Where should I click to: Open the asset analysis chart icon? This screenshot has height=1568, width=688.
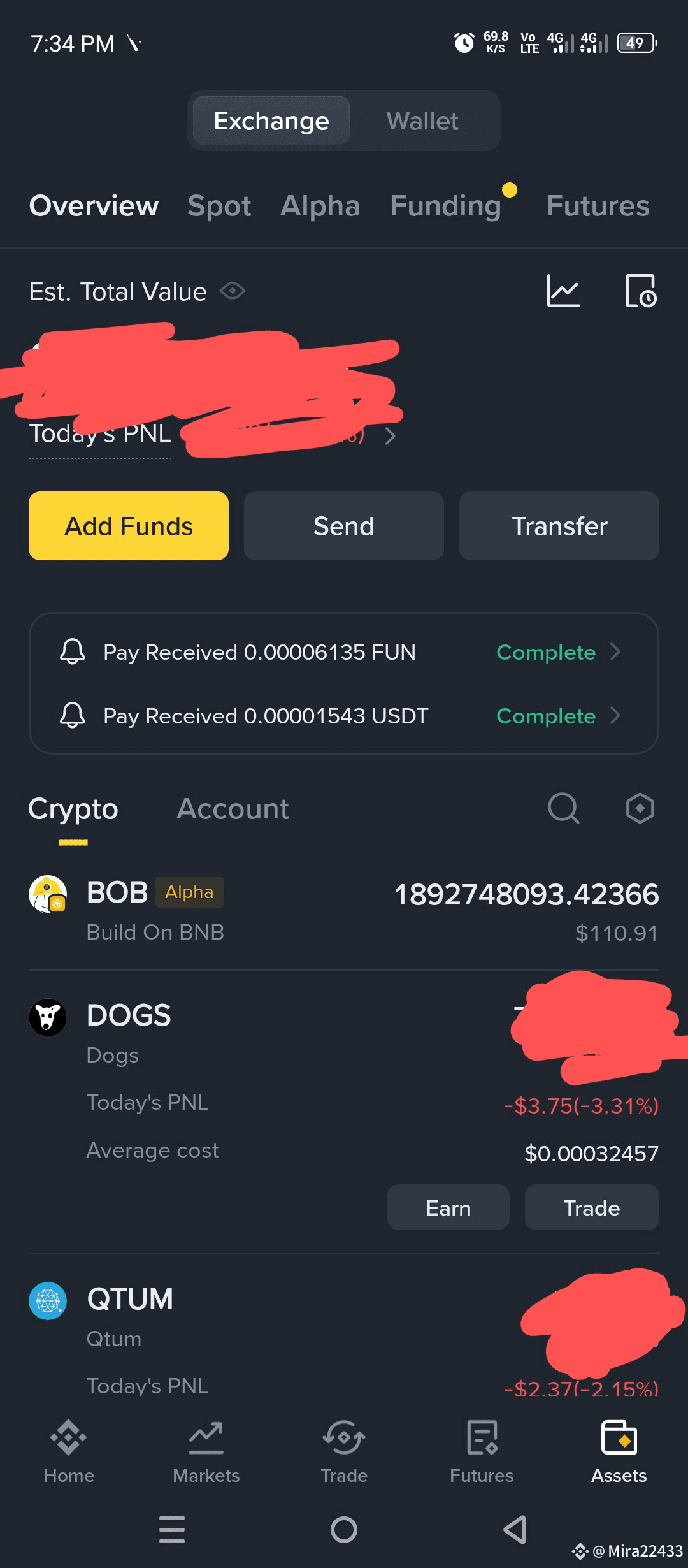tap(564, 291)
